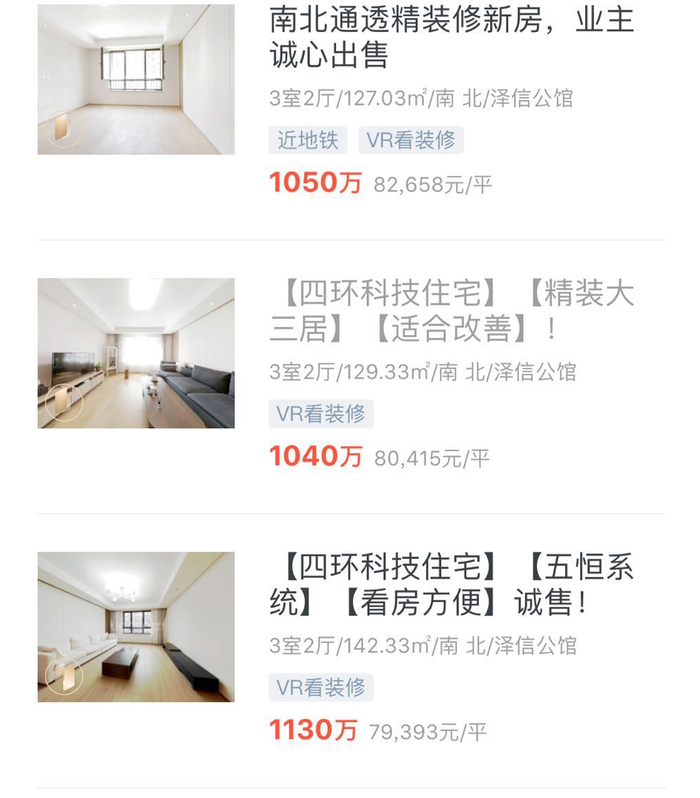The width and height of the screenshot is (700, 798).
Task: Open the 1040万 精装大三居 listing
Action: pos(452,310)
